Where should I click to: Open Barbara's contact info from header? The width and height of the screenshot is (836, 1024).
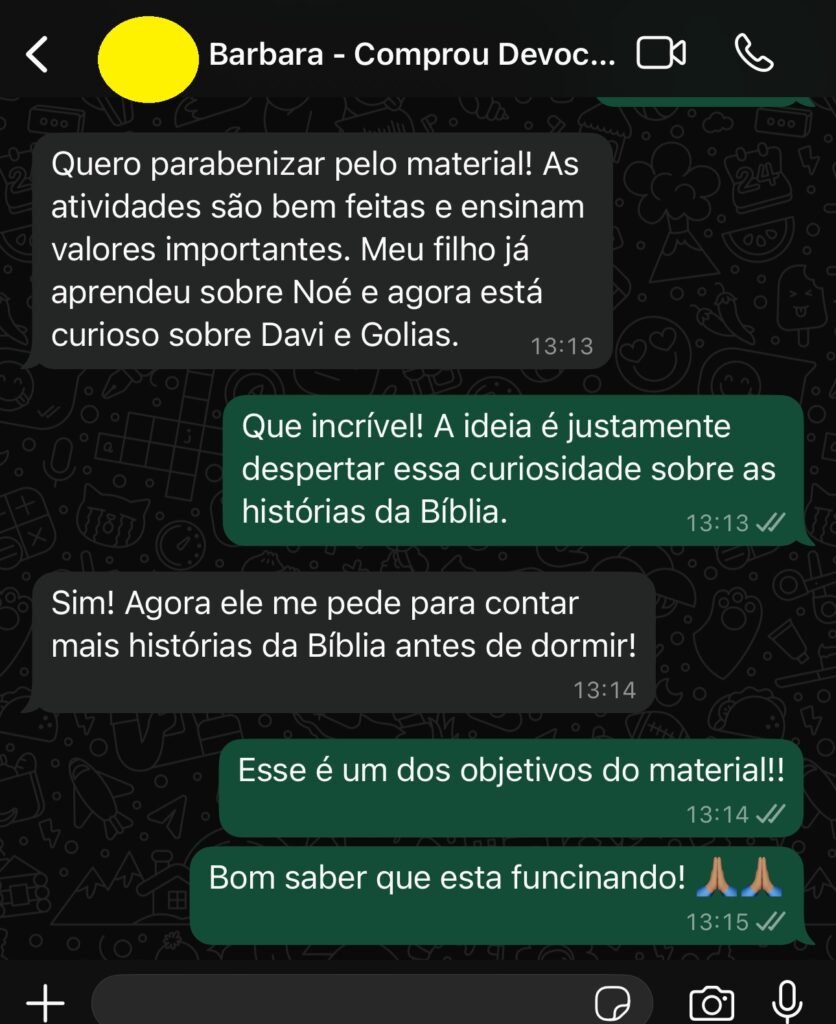pos(412,54)
